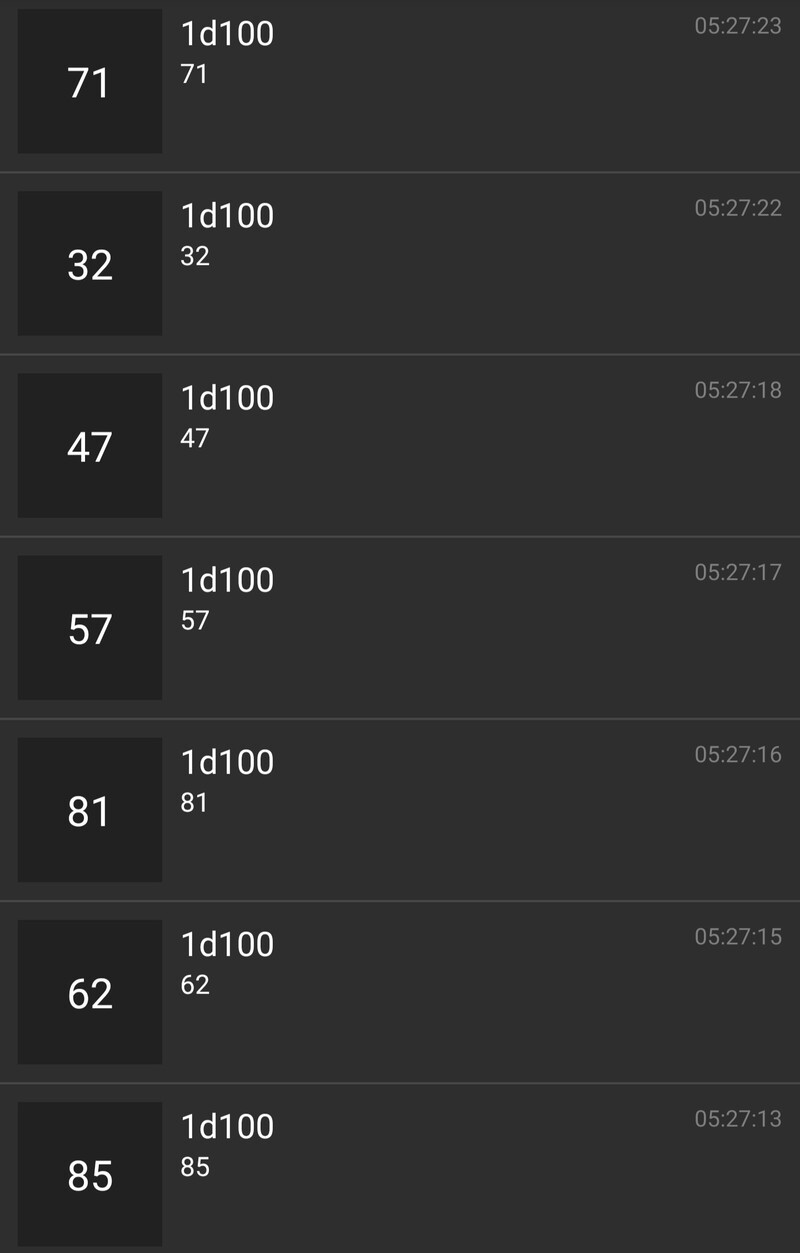Select the roll entry with result 81
Screen dimensions: 800x1253
[400, 810]
